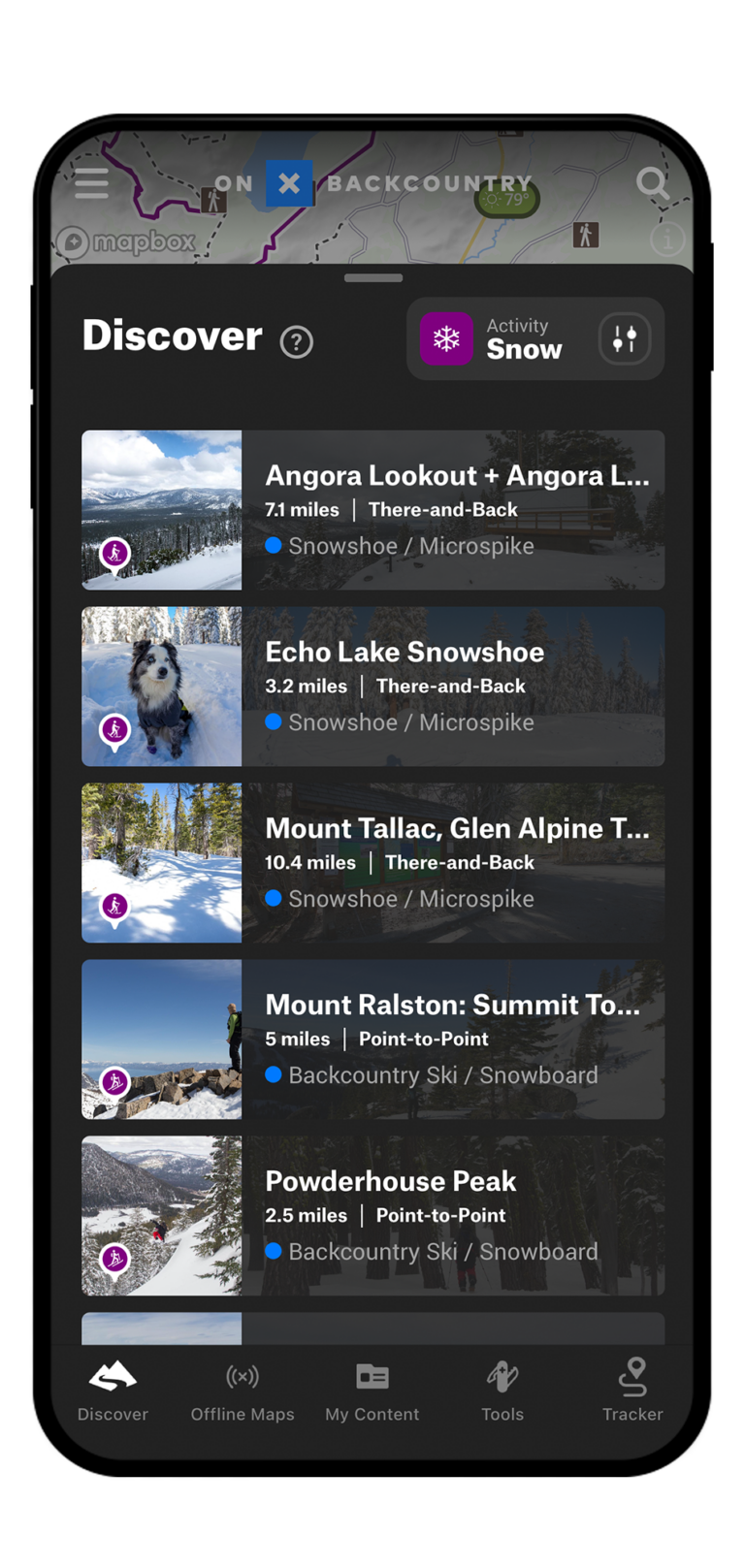
Task: Expand the Discover sheet via the drag handle
Action: (x=372, y=278)
